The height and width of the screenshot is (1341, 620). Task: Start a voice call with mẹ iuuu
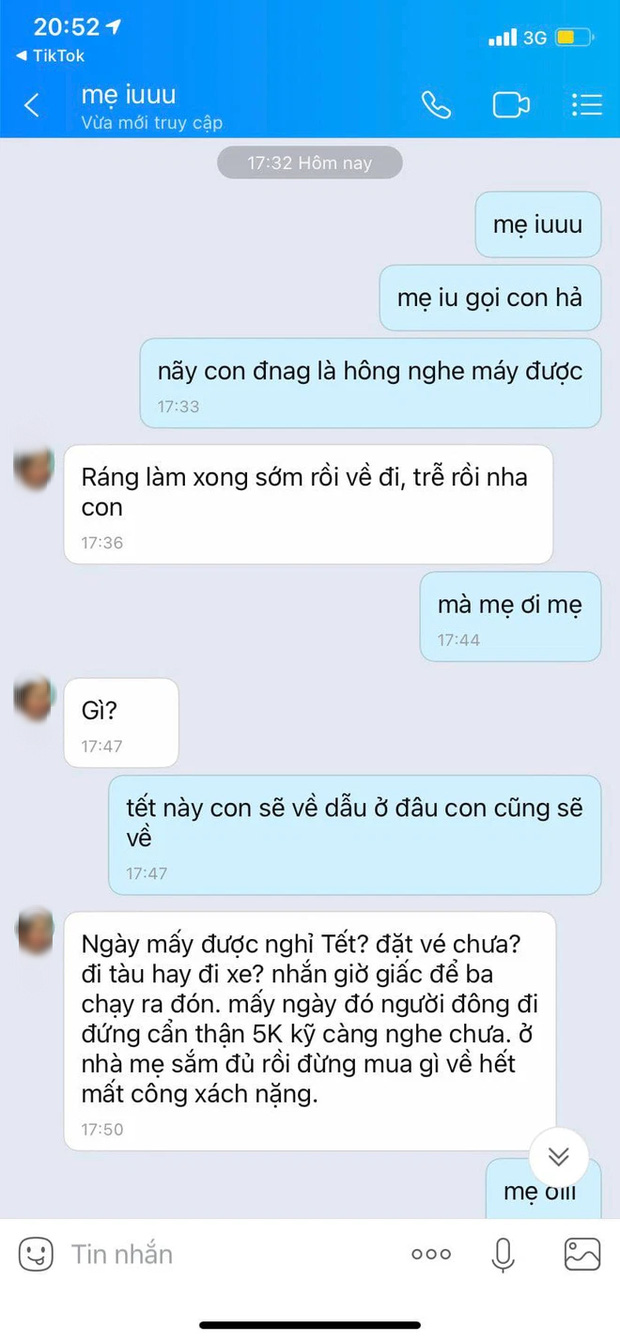click(x=436, y=105)
